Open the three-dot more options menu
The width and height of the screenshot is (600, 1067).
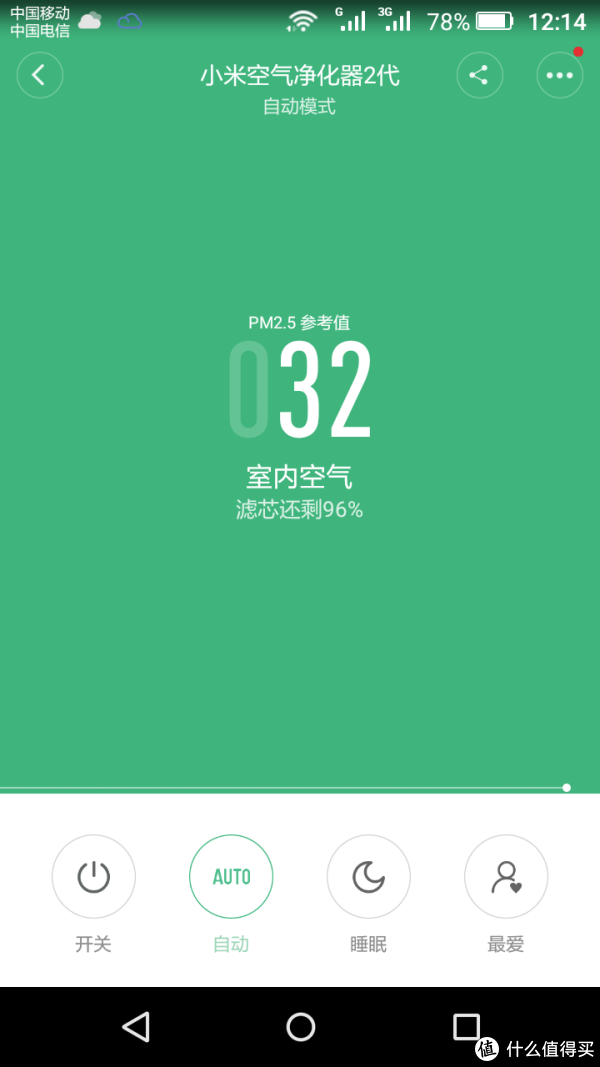pos(560,75)
